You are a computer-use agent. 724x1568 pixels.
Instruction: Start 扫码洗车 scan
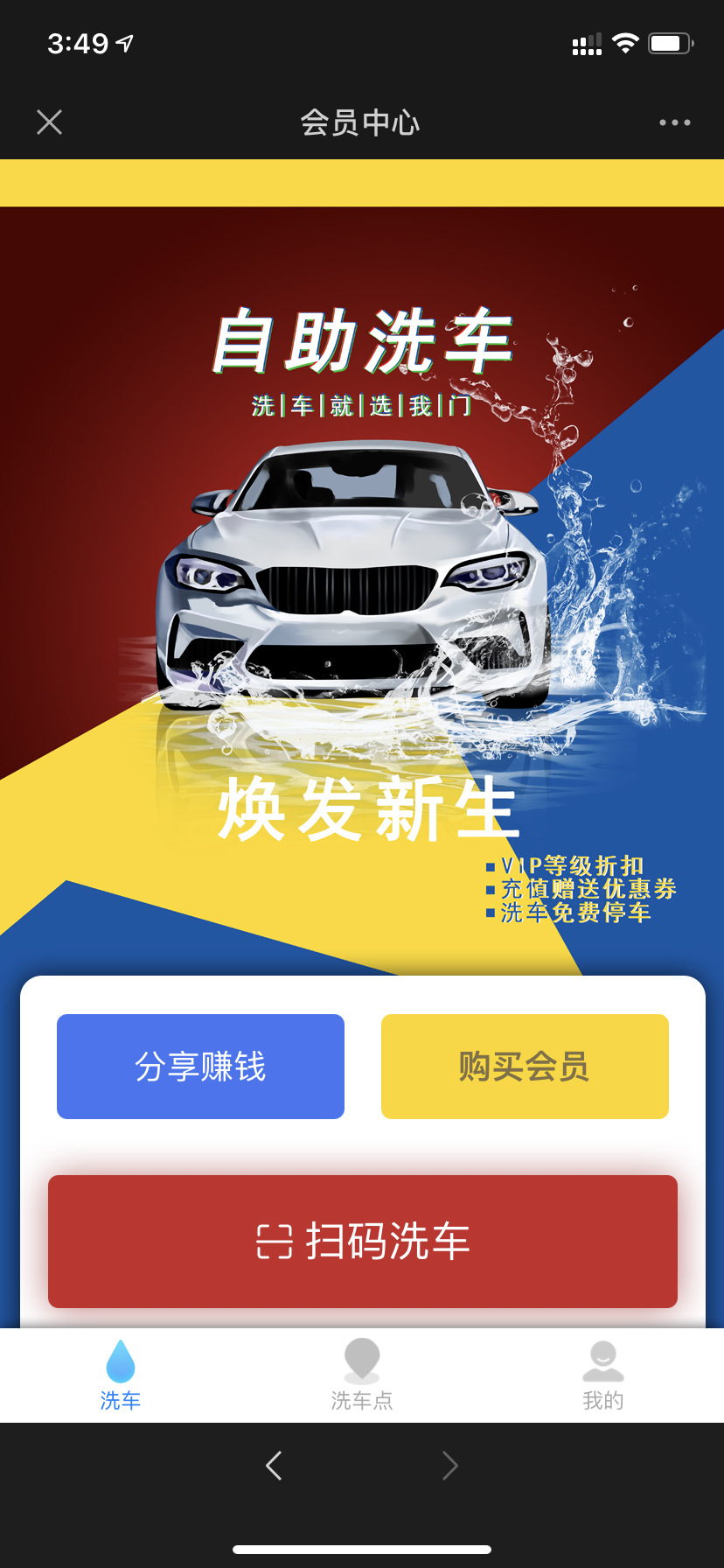[362, 1241]
